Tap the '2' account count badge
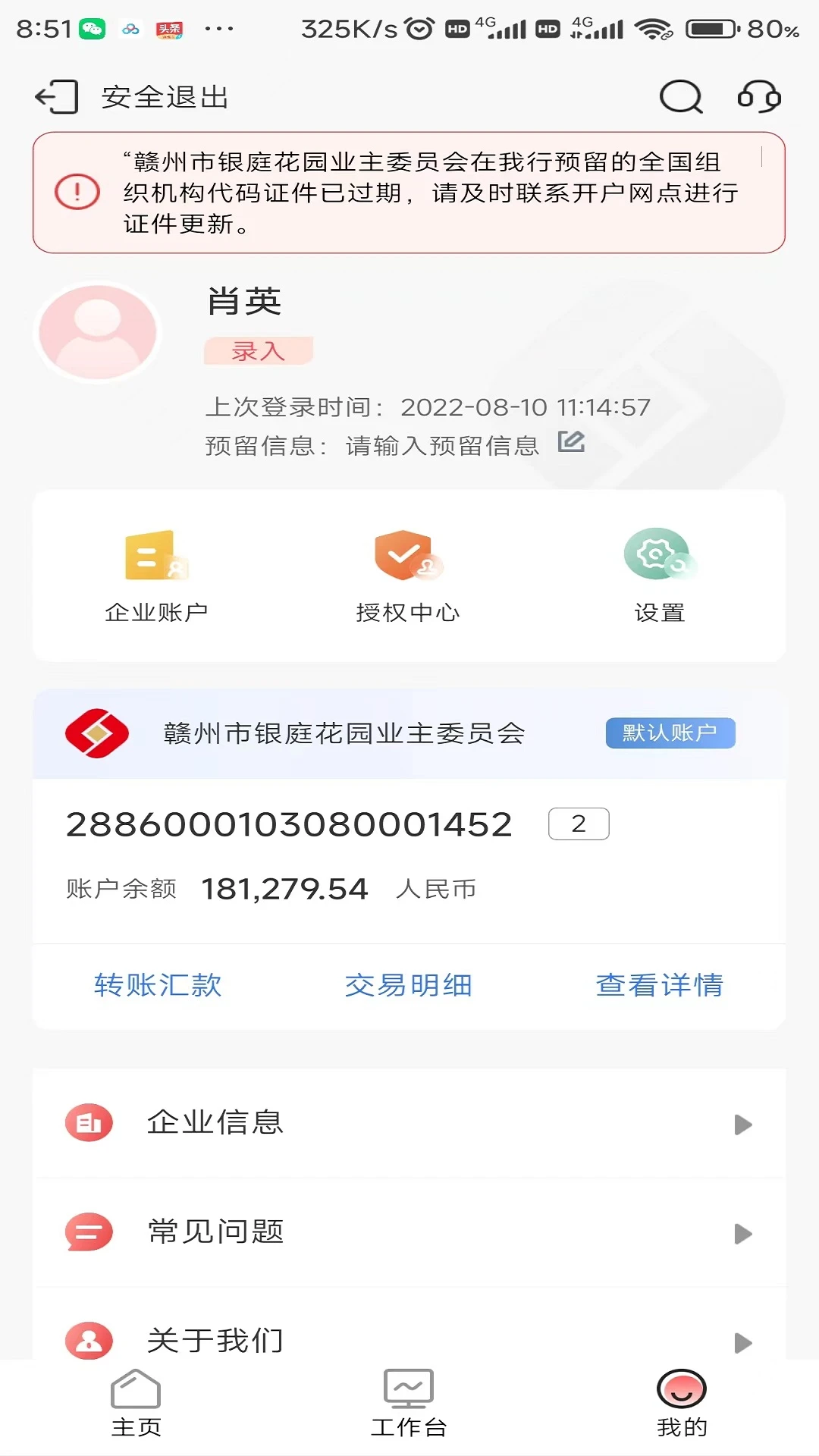Viewport: 819px width, 1456px height. [x=579, y=824]
